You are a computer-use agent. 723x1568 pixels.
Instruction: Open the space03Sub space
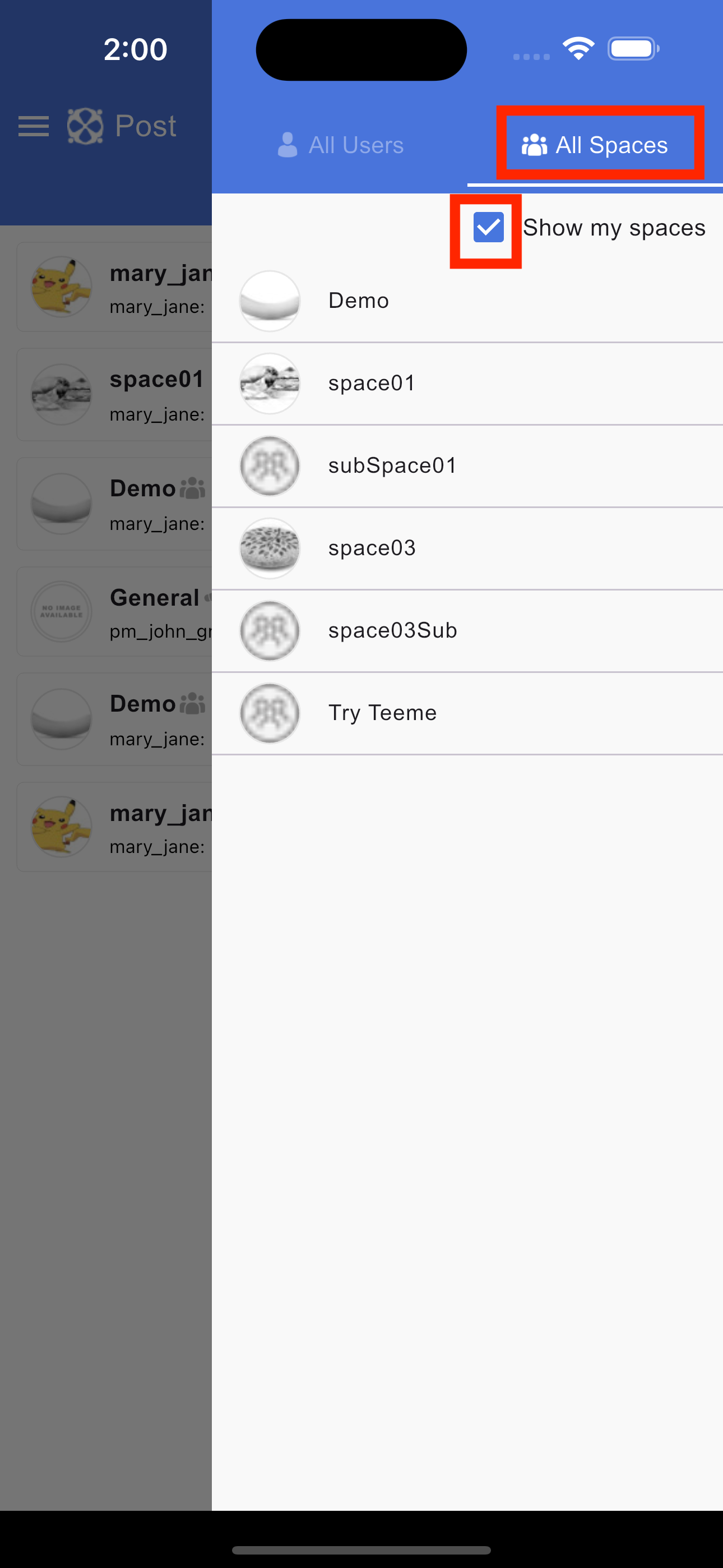pos(467,631)
